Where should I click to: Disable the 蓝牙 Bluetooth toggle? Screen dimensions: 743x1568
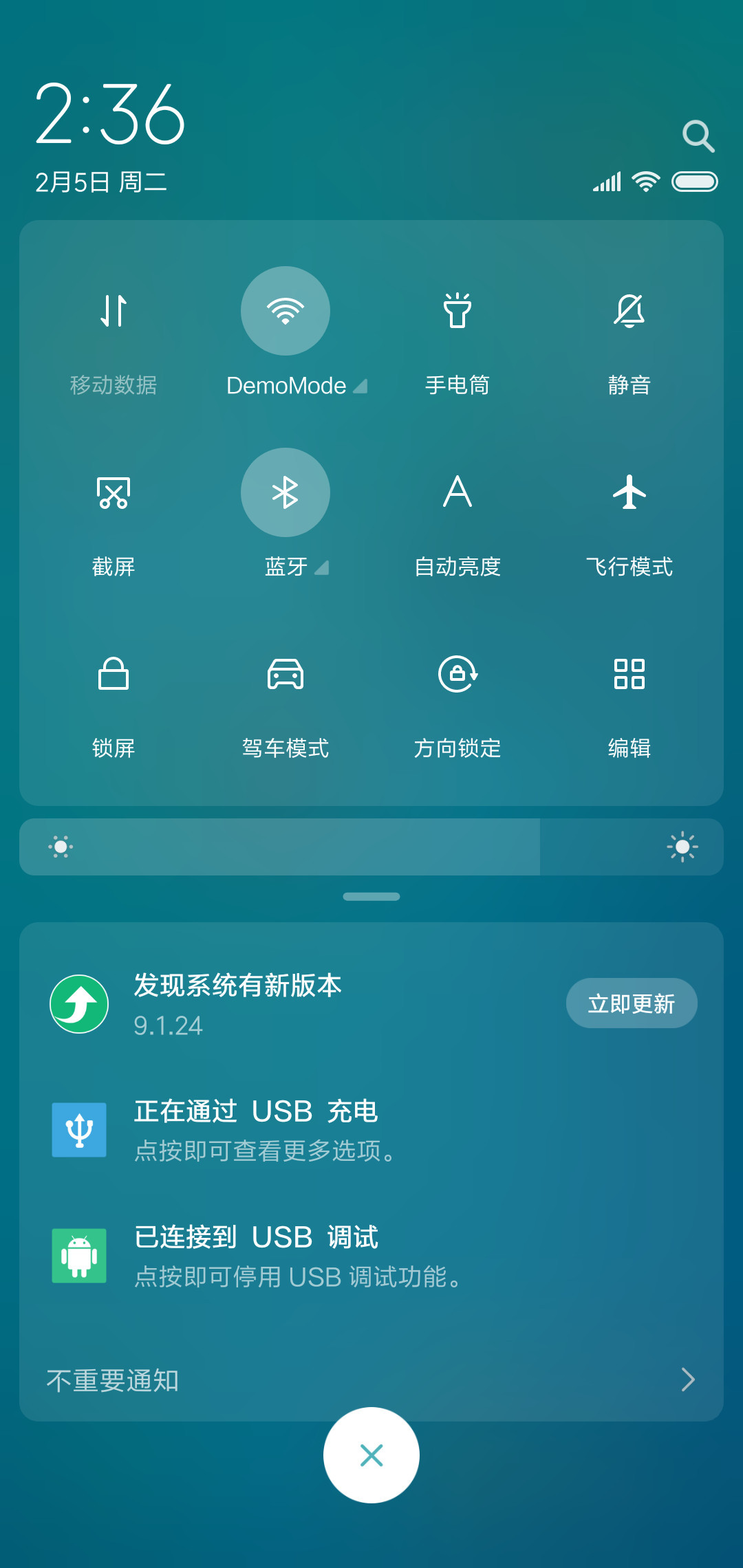click(286, 492)
